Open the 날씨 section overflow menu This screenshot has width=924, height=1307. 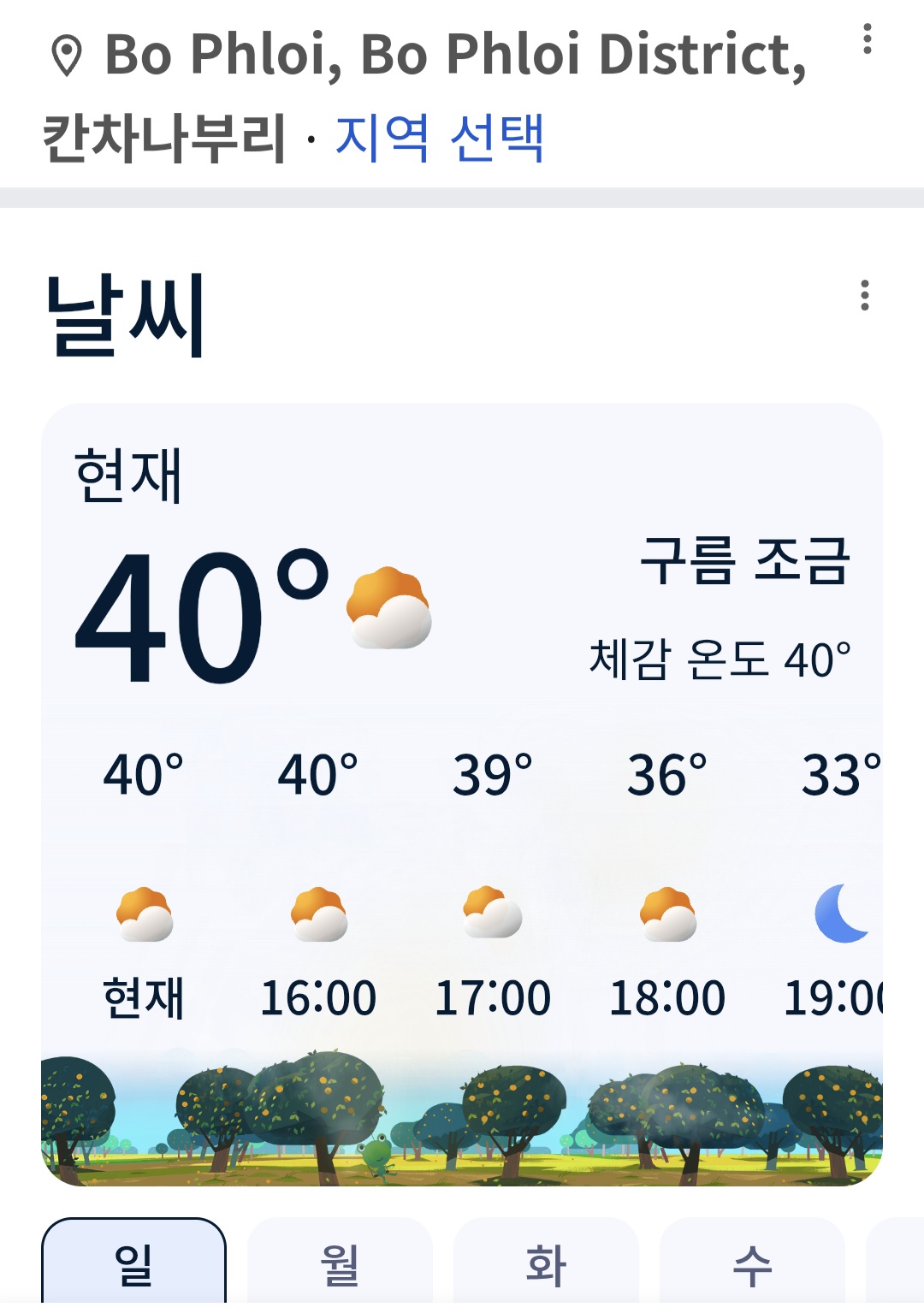tap(865, 295)
